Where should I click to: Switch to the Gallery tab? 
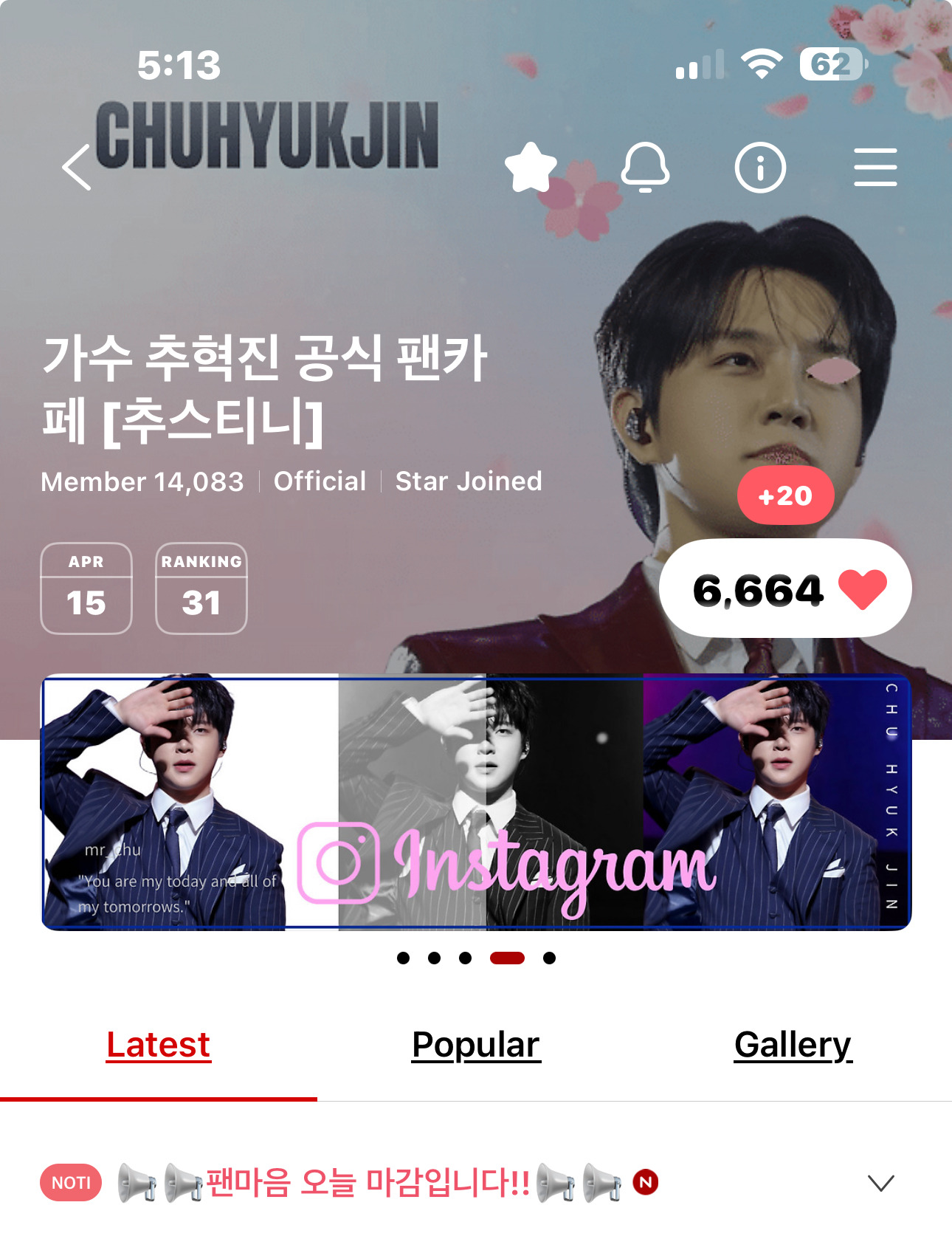tap(793, 1045)
